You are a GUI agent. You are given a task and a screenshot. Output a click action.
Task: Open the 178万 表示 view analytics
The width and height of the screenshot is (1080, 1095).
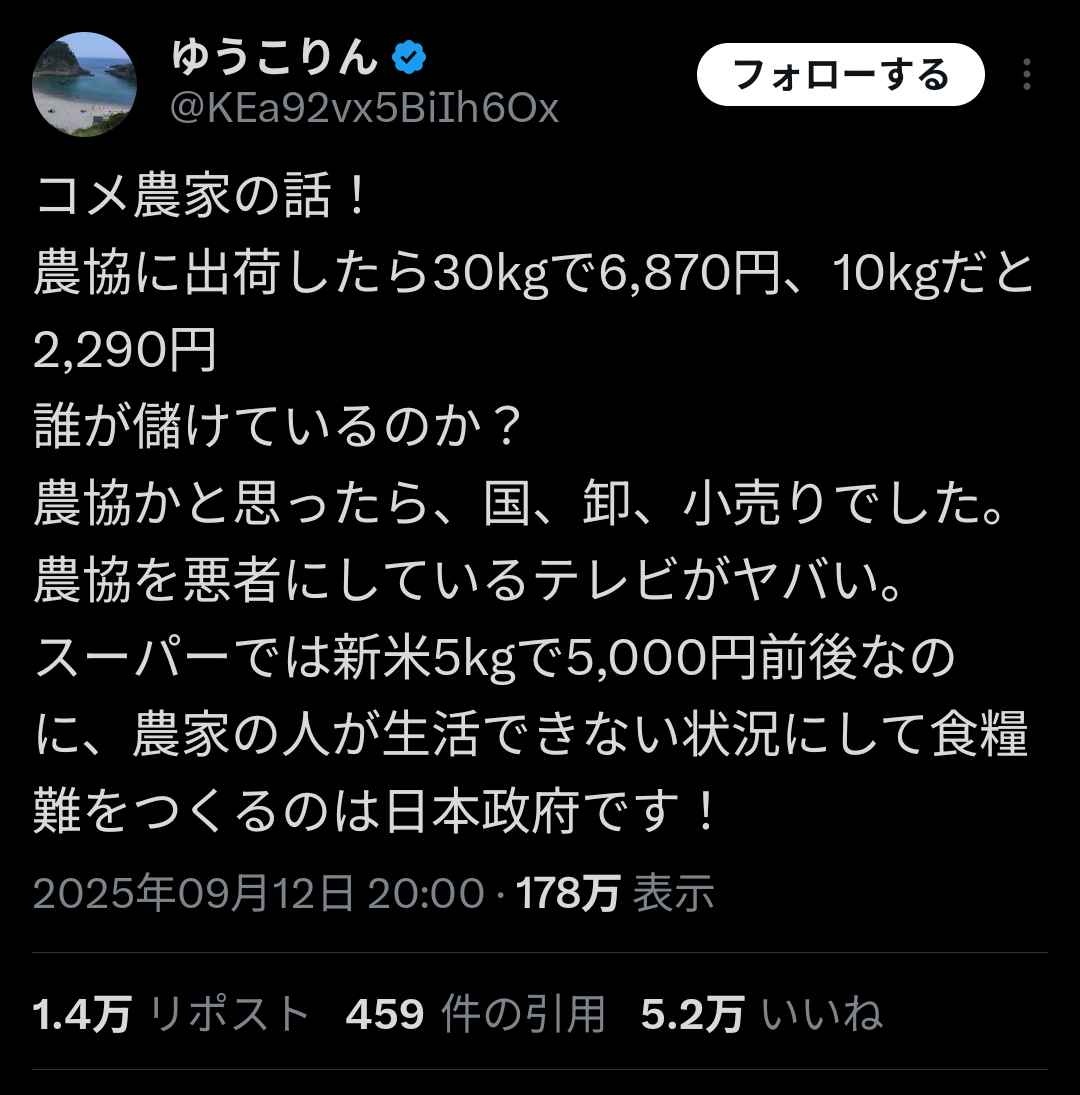click(x=615, y=893)
